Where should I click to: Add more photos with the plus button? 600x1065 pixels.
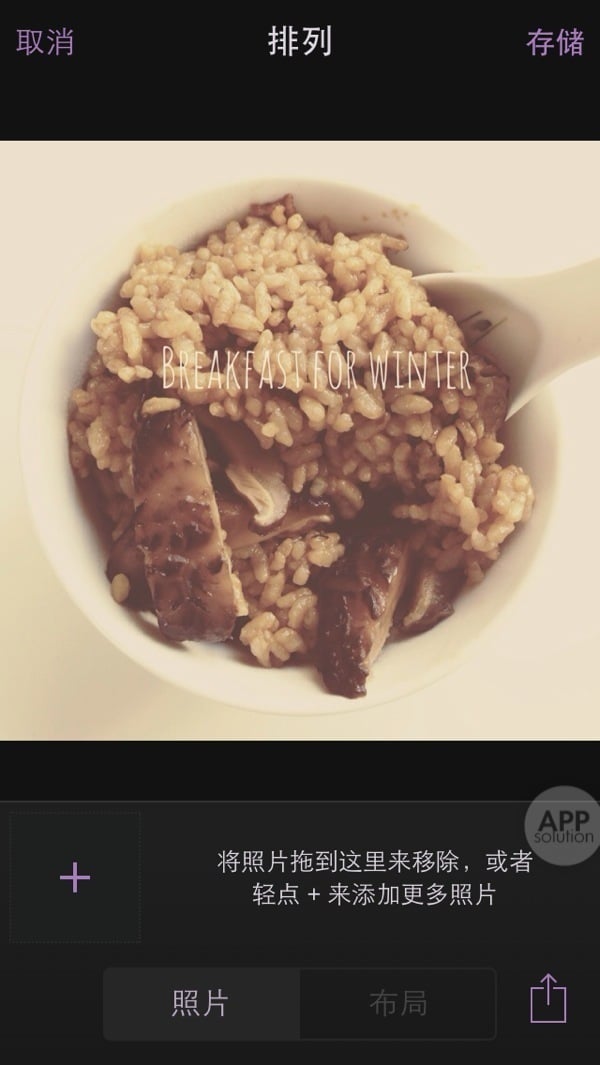75,878
